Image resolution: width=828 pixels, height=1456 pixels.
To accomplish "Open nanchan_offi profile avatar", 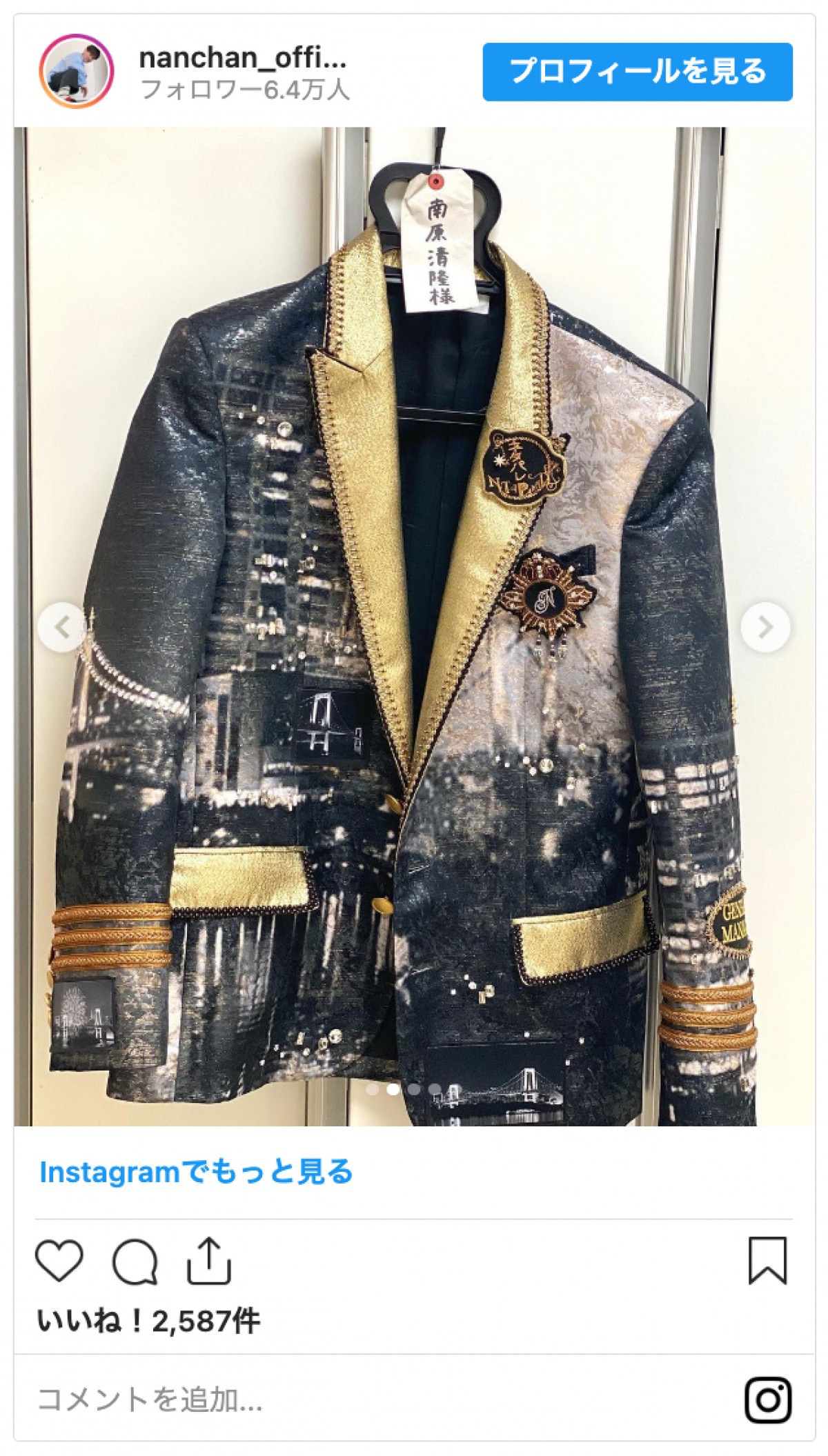I will coord(75,72).
